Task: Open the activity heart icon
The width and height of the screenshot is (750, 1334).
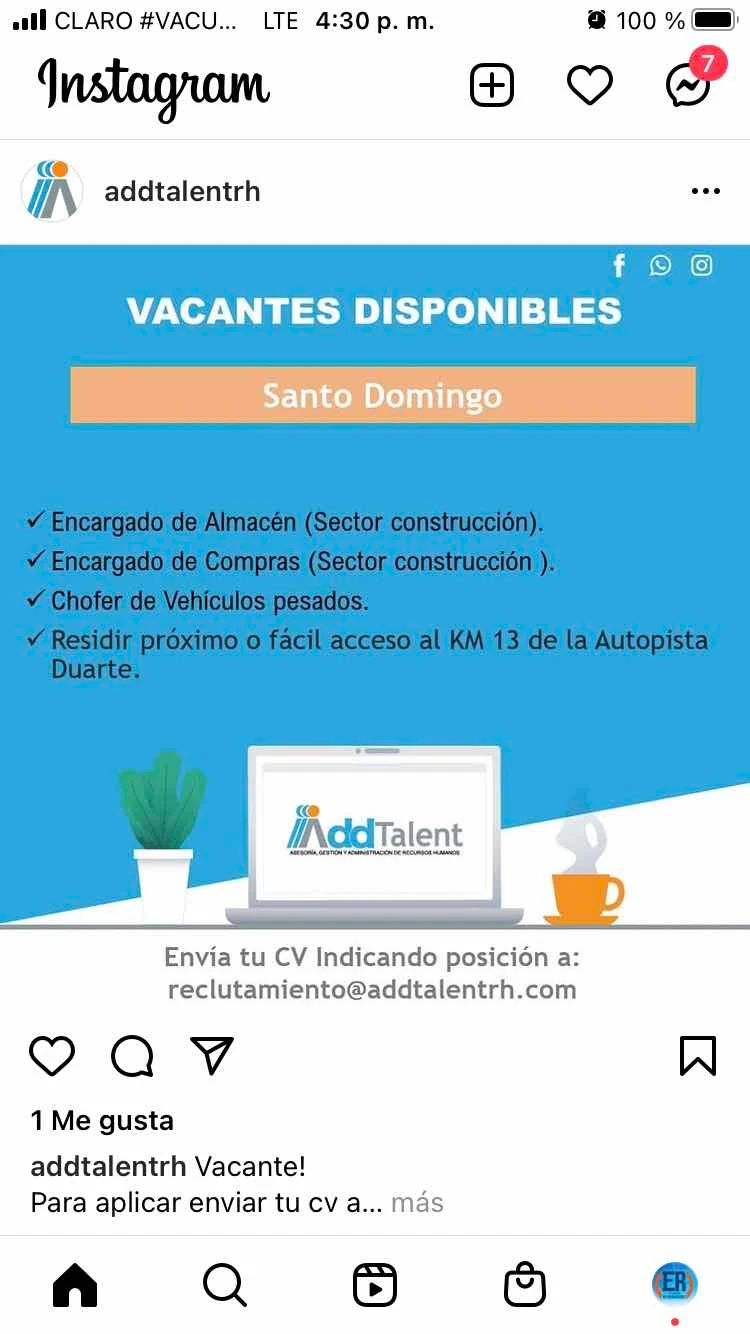Action: point(590,86)
